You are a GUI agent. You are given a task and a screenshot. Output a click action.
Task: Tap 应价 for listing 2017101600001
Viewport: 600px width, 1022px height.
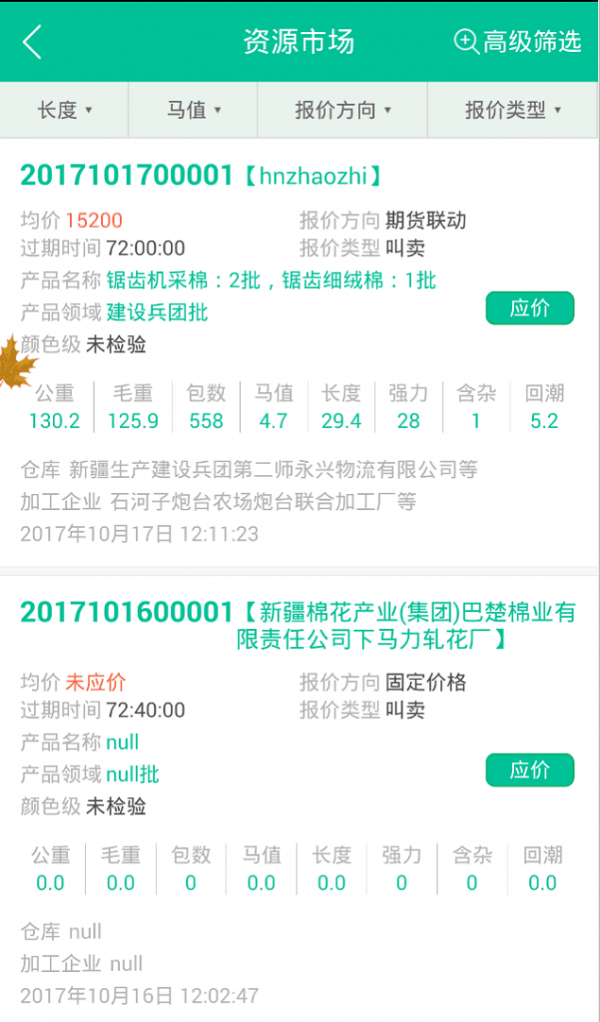coord(530,770)
